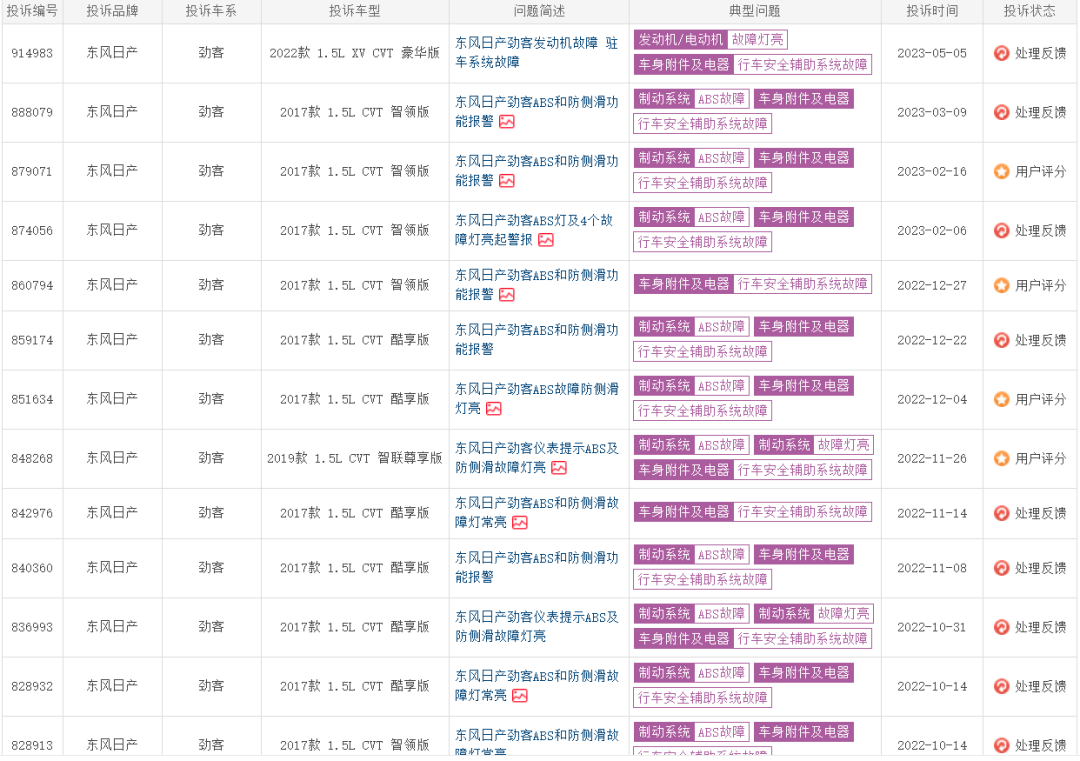
Task: Open the issue link for complaint 859174
Action: (536, 330)
